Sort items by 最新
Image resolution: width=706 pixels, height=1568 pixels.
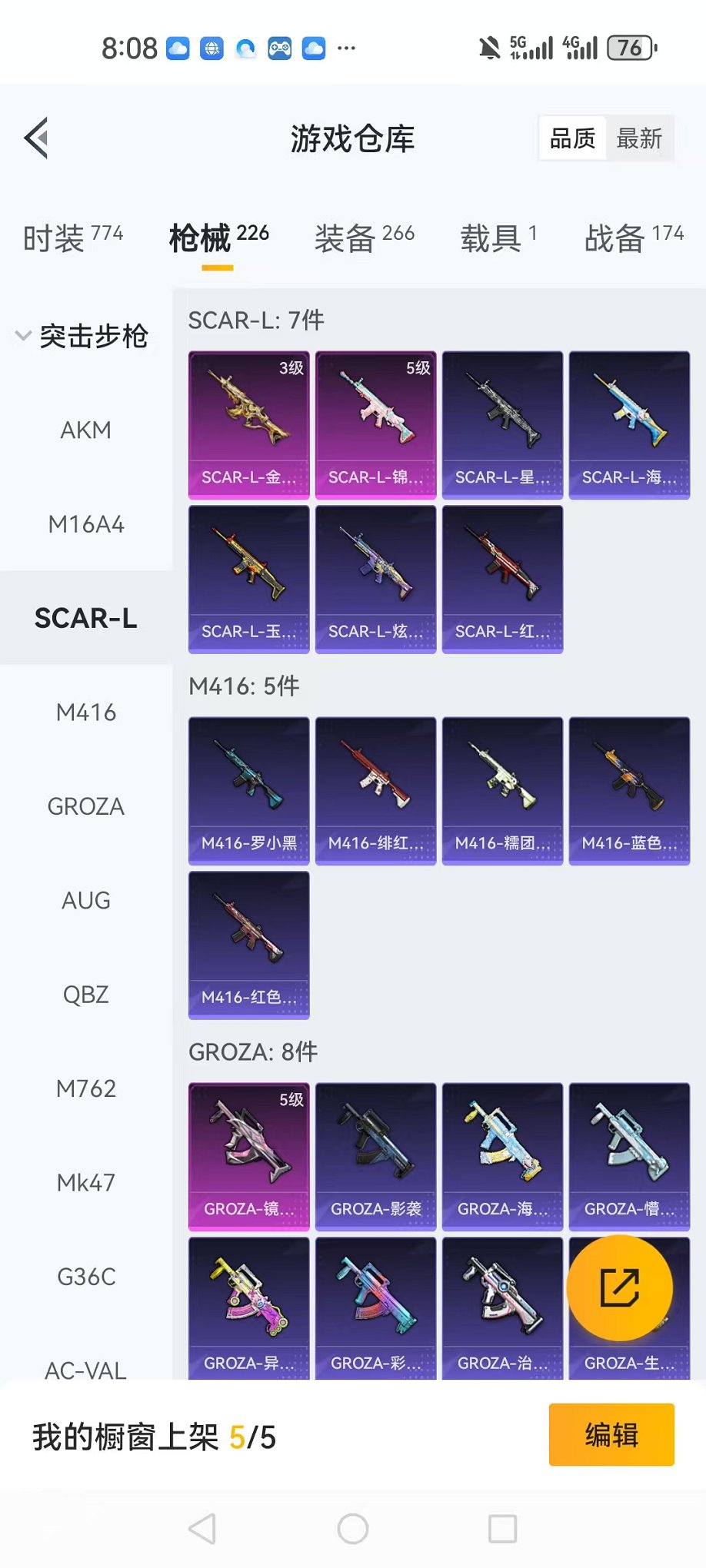point(639,138)
